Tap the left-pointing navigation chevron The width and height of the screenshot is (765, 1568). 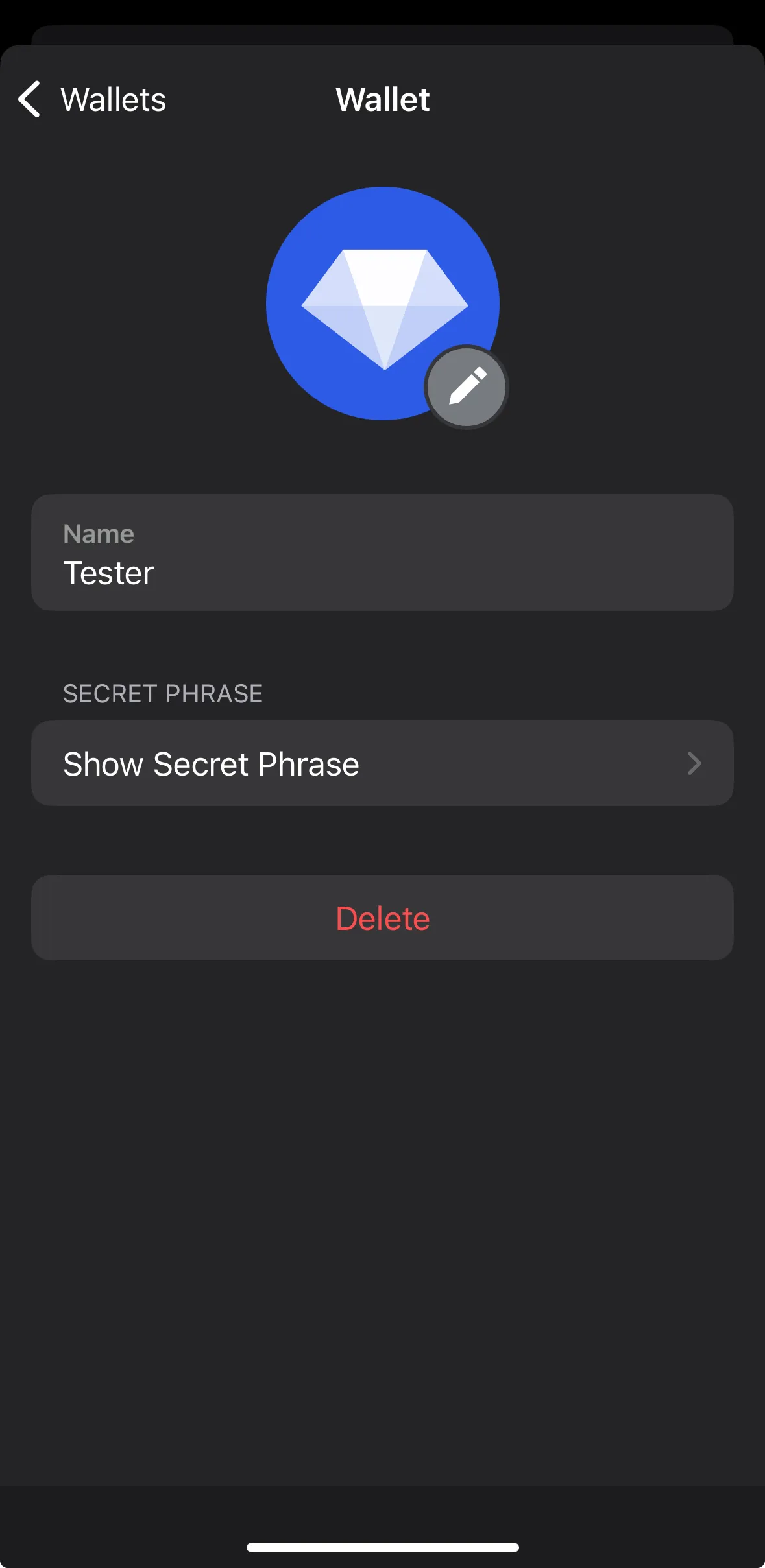click(x=29, y=99)
